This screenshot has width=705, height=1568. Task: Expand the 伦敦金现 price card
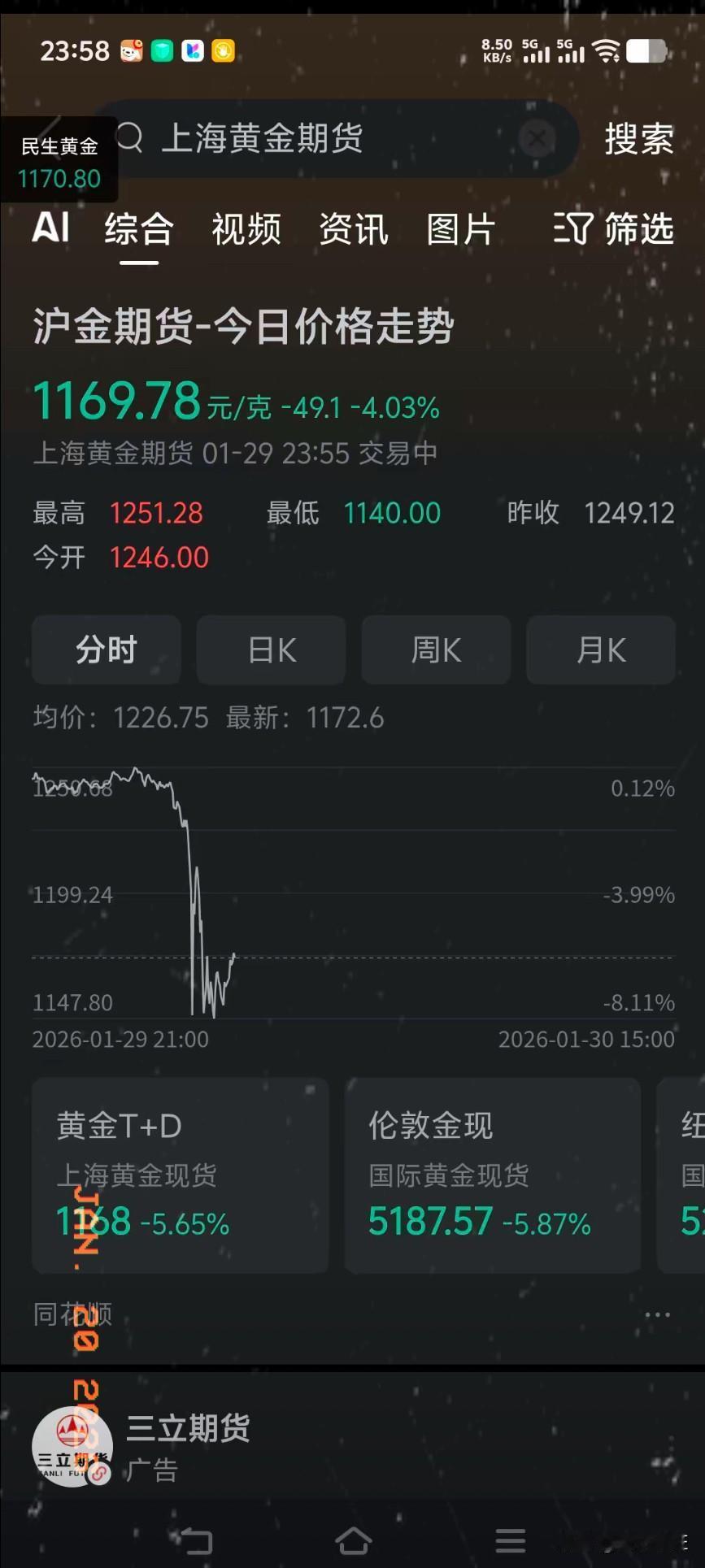click(491, 1176)
